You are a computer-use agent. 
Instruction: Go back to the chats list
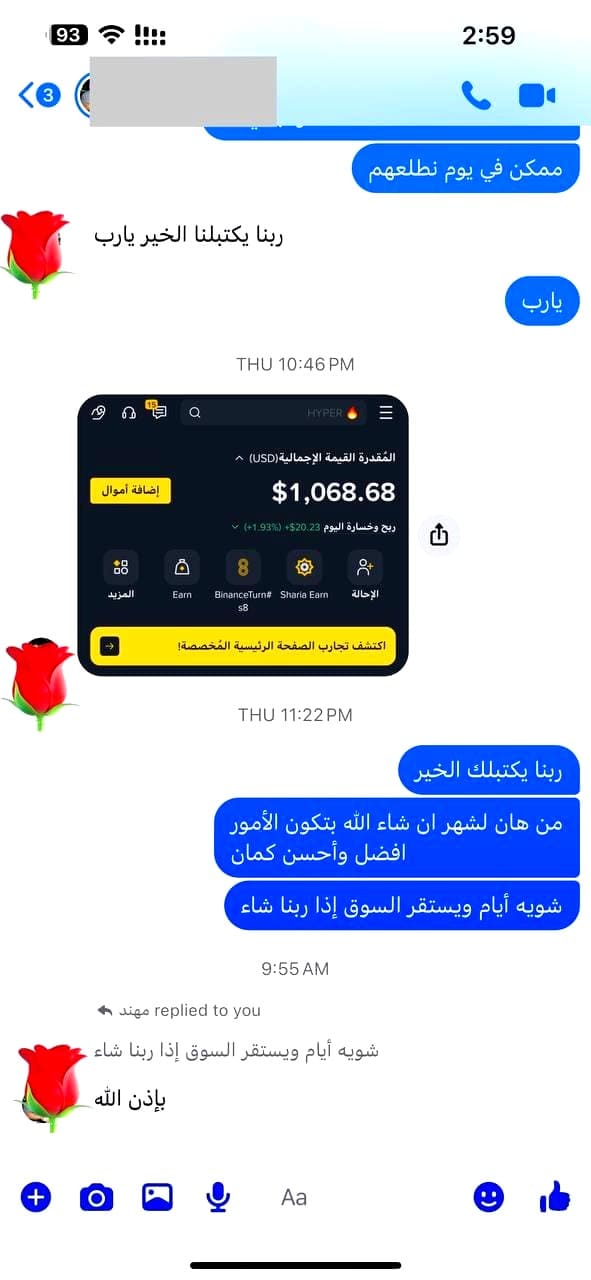coord(40,95)
